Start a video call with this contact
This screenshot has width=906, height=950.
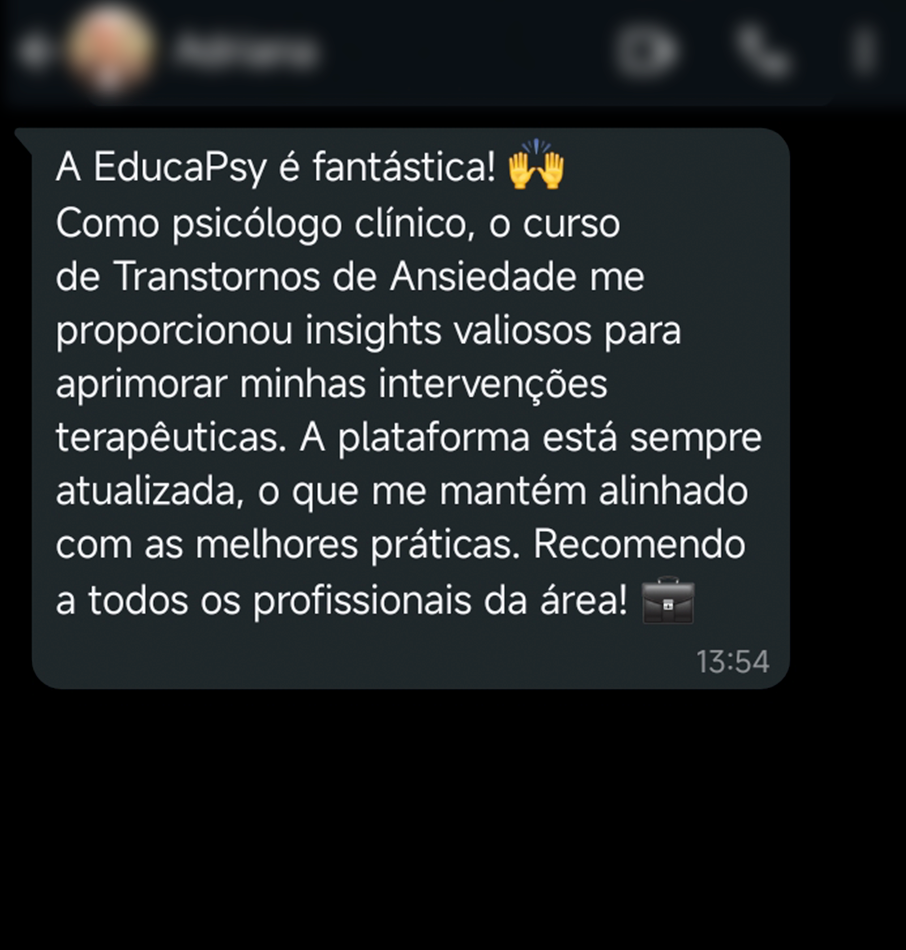647,52
